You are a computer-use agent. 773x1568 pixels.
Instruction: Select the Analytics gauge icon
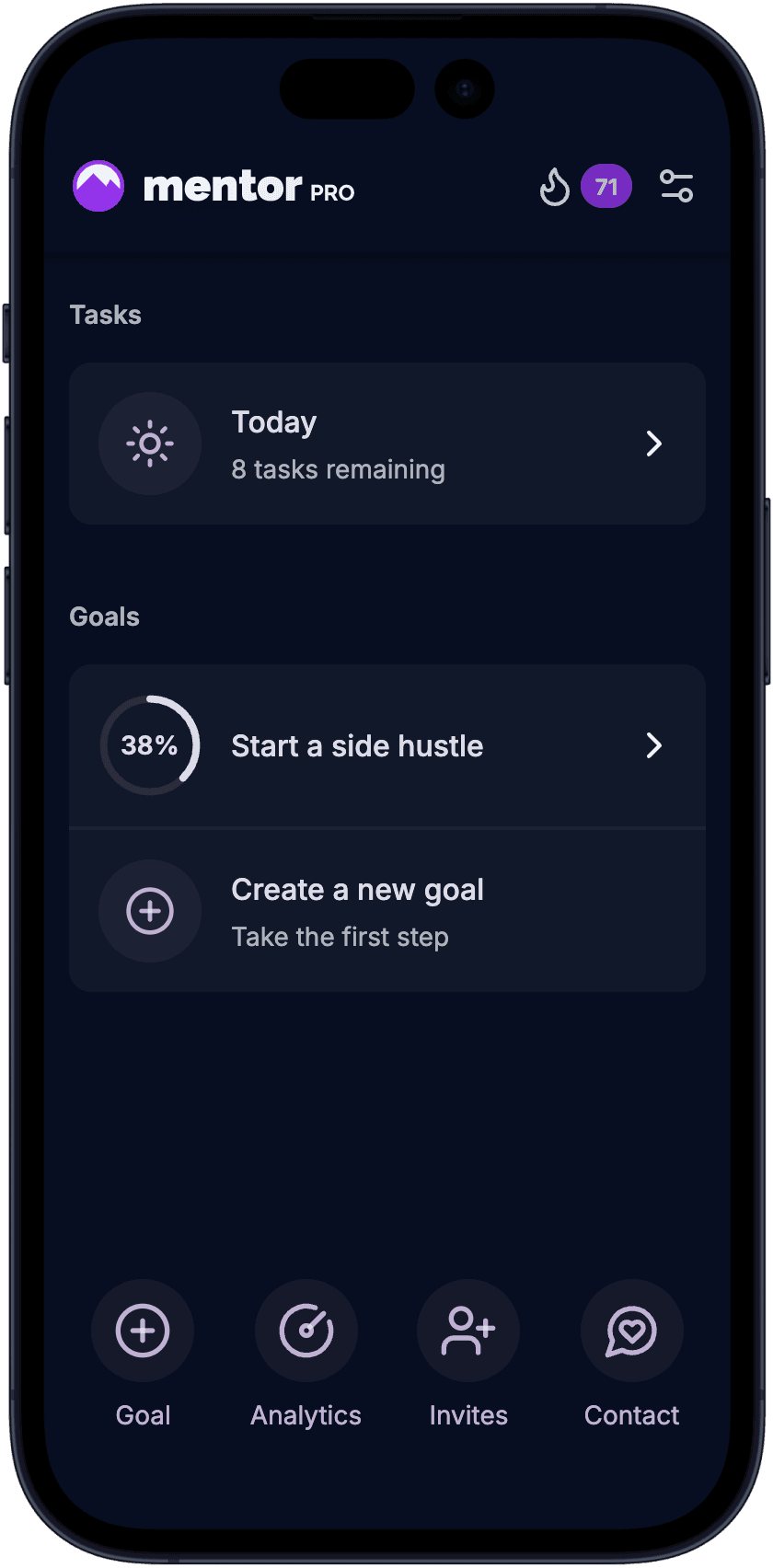point(306,1330)
